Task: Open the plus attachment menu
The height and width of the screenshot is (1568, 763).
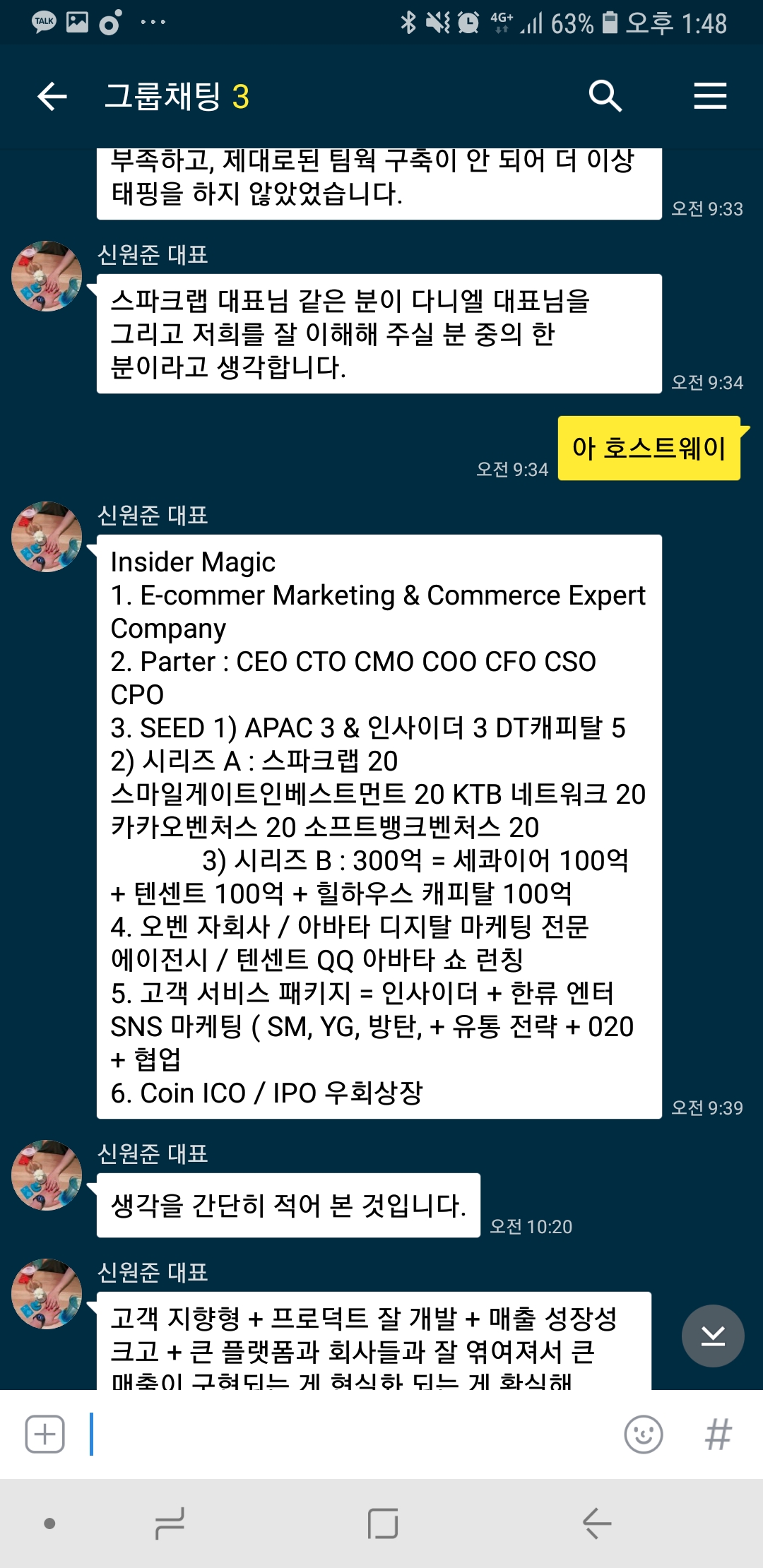Action: [45, 1435]
